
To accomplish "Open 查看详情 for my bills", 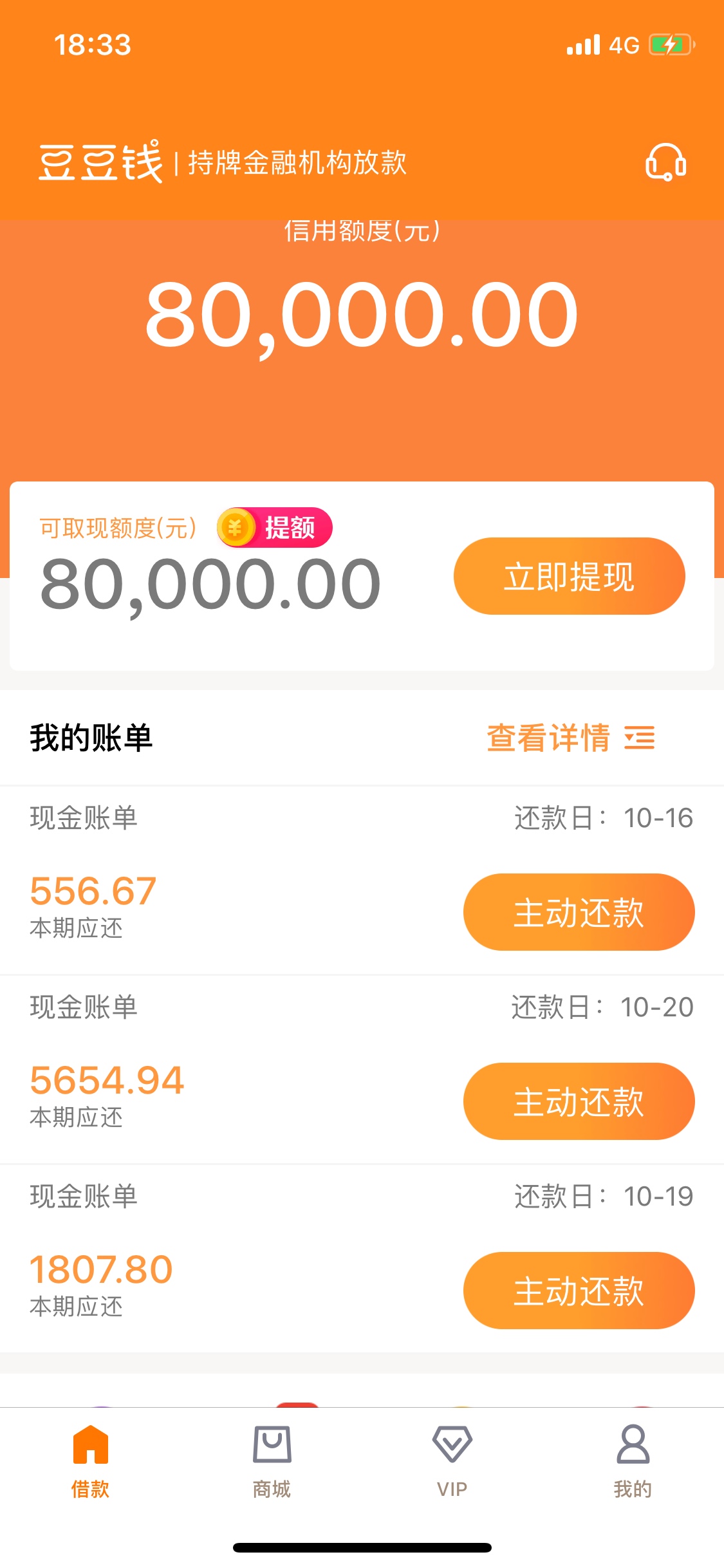I will pyautogui.click(x=570, y=738).
